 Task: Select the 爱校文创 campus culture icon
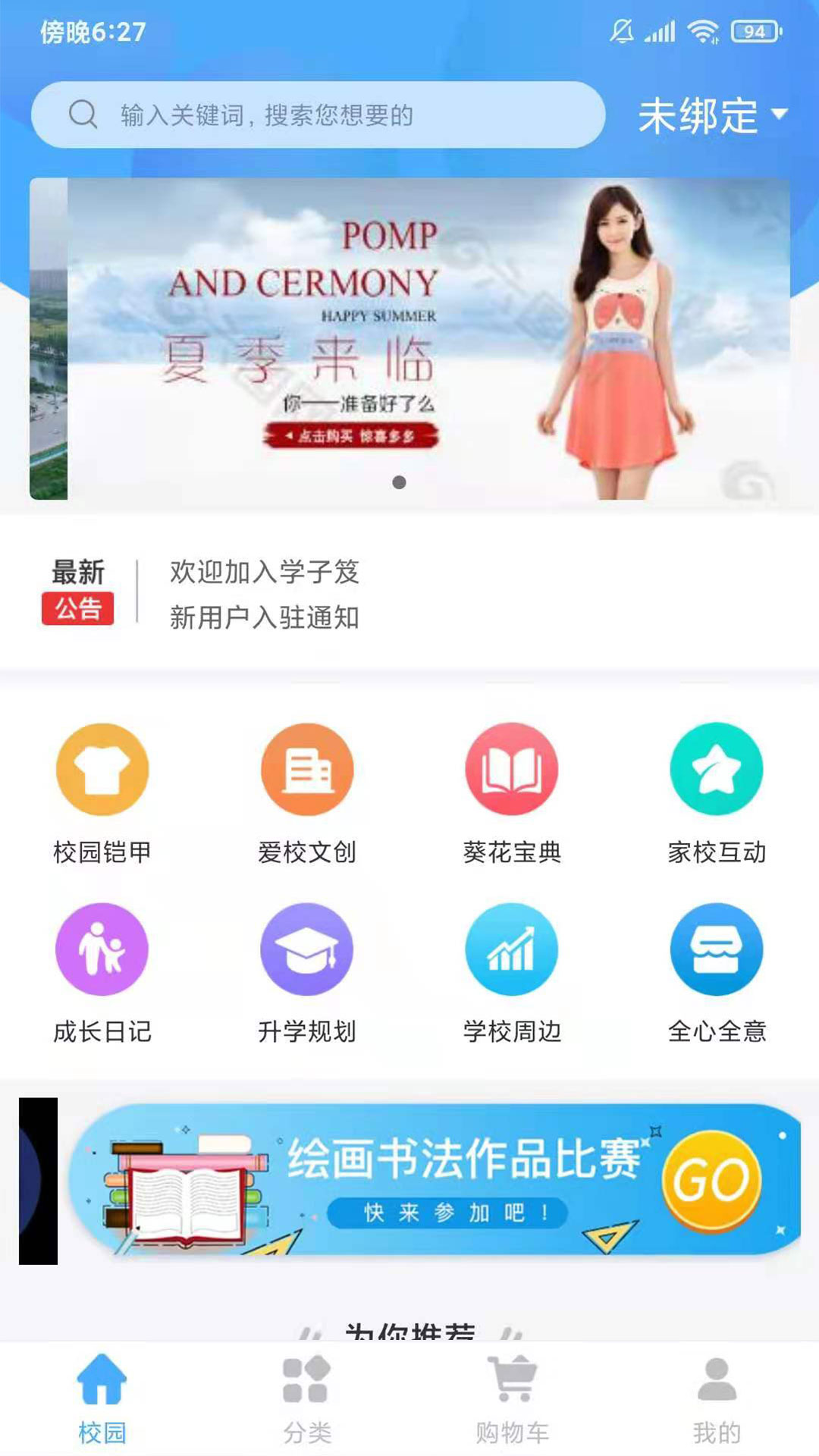(x=306, y=768)
